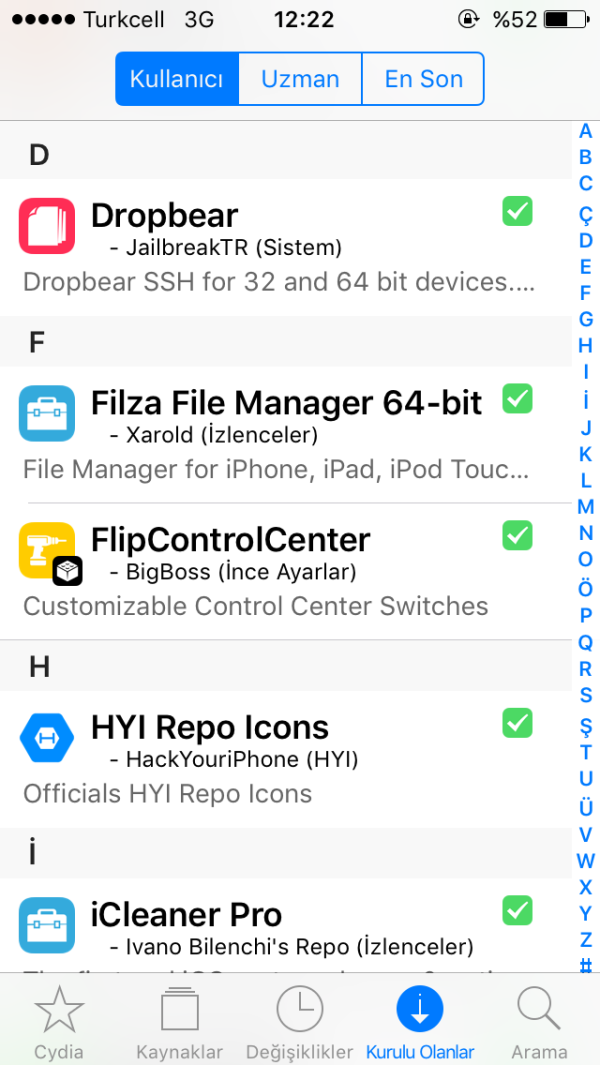Image resolution: width=600 pixels, height=1065 pixels.
Task: Open the Dropbear package
Action: click(280, 247)
